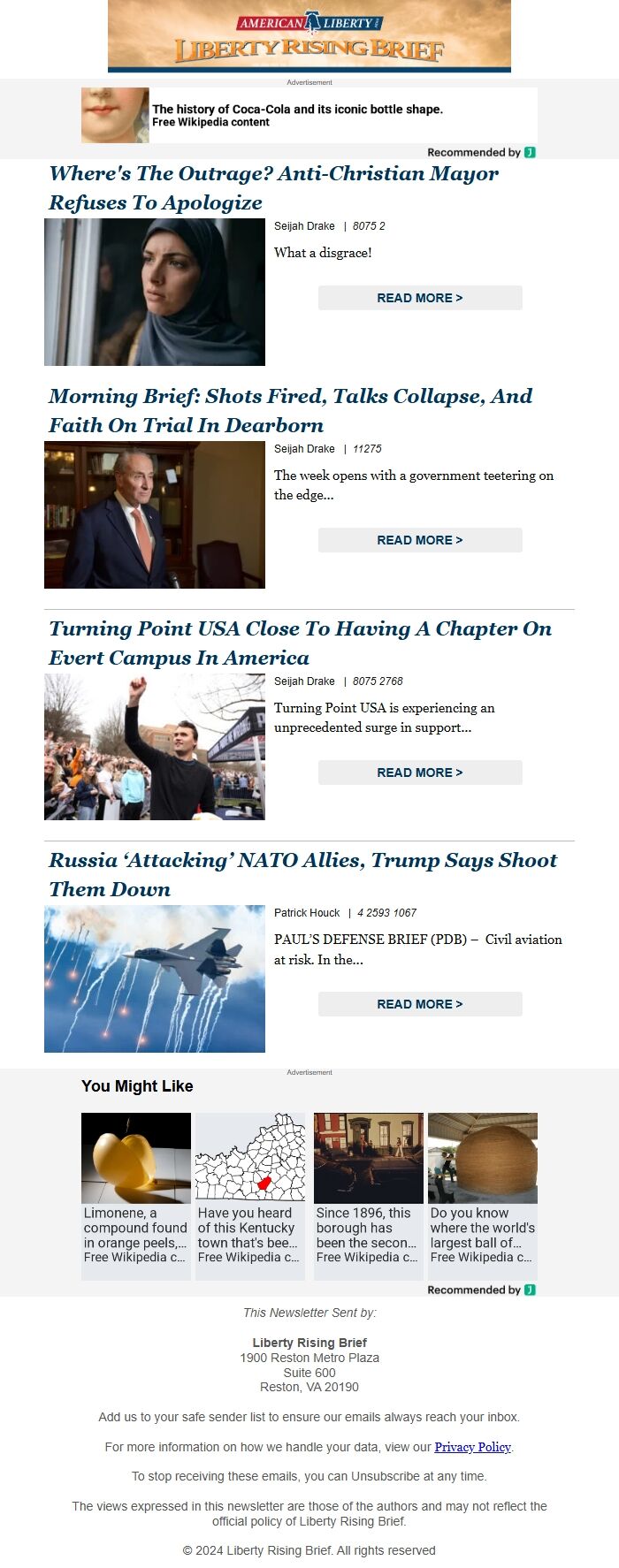Open the Where's The Outrage headline

(x=273, y=187)
